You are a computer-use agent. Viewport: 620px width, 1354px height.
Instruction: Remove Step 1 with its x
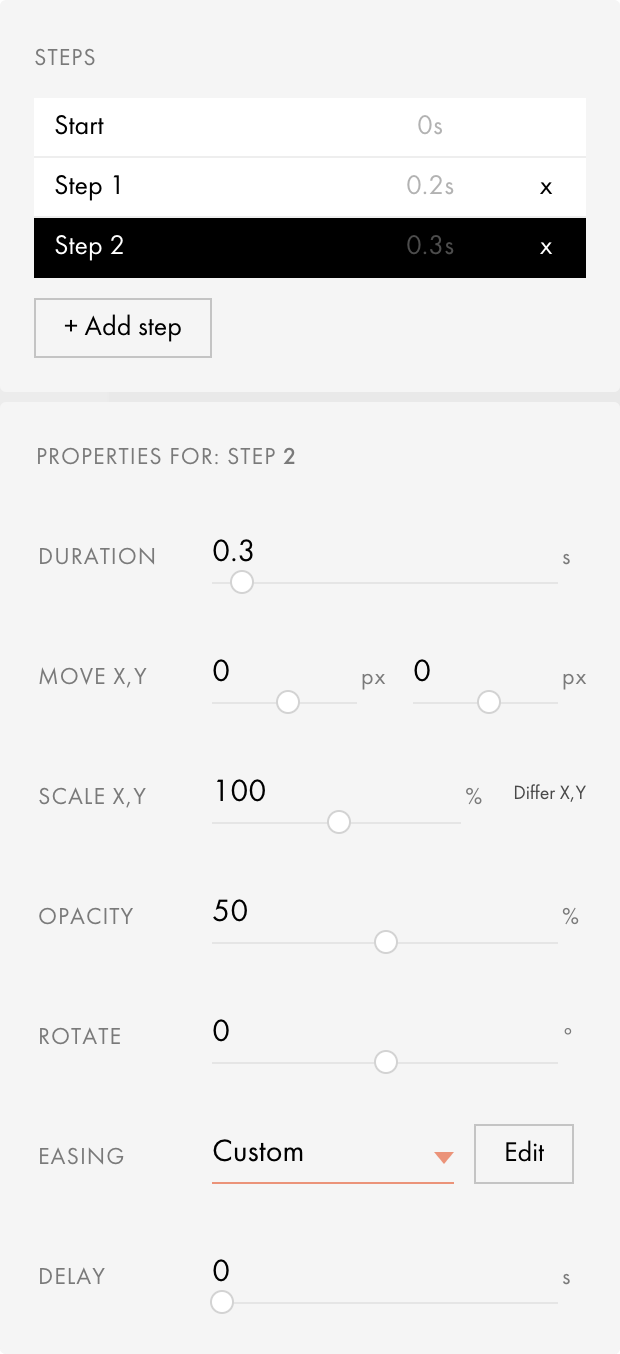pyautogui.click(x=546, y=187)
